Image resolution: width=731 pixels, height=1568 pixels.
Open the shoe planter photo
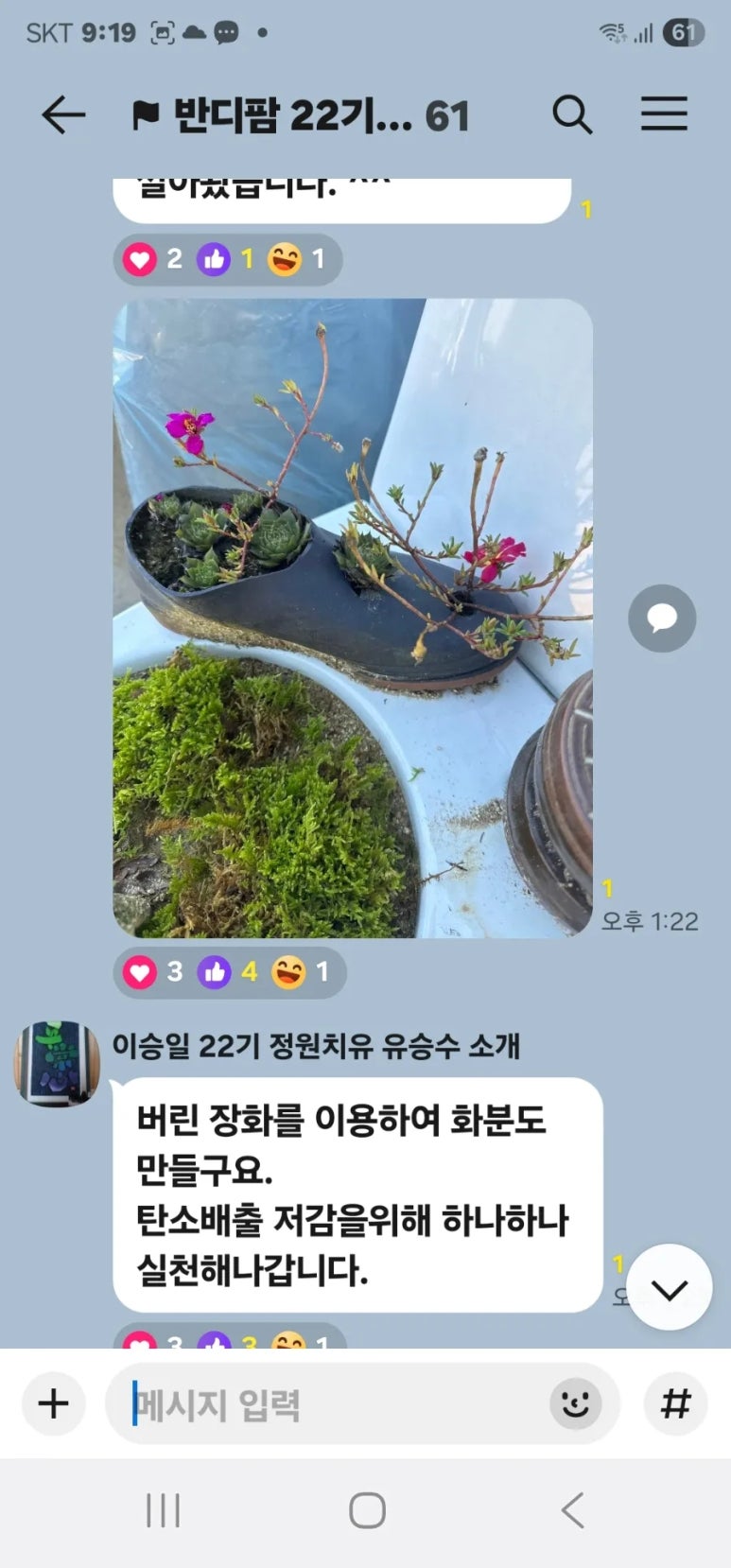pyautogui.click(x=353, y=618)
